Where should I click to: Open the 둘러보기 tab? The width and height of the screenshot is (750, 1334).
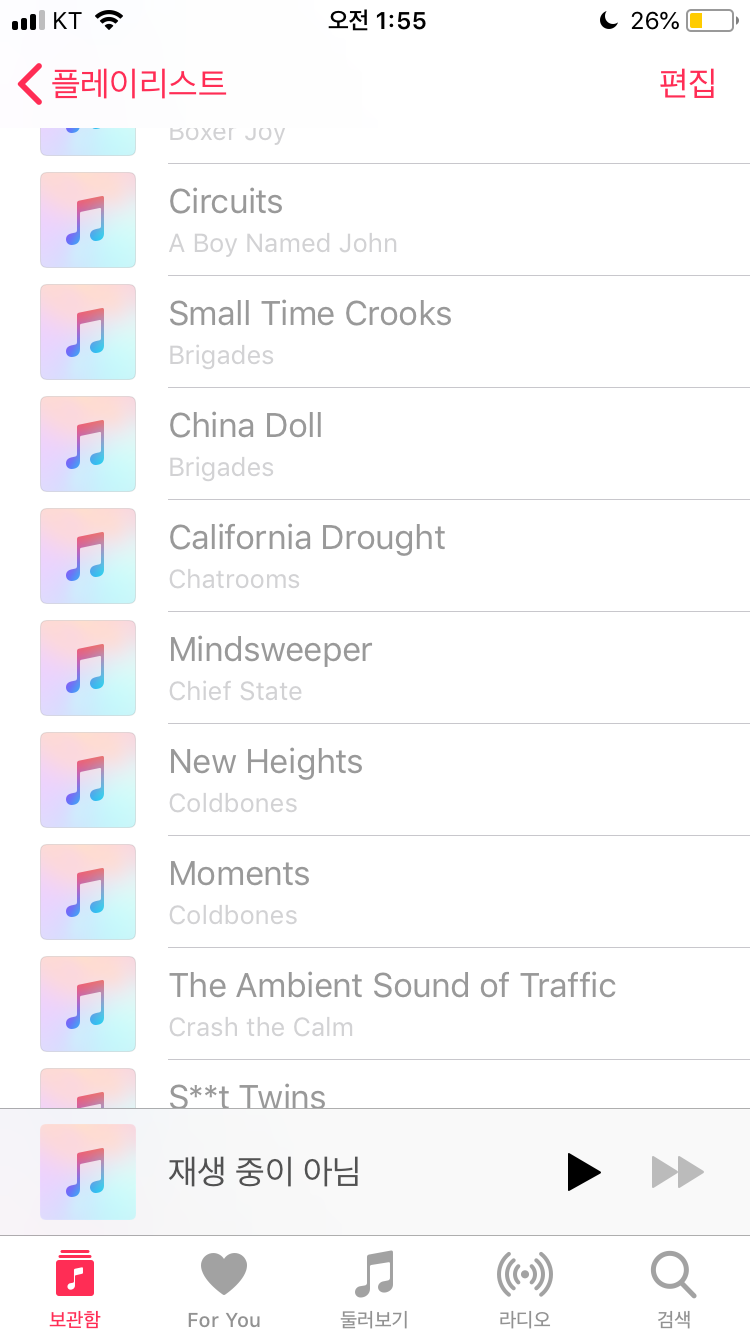point(374,1288)
